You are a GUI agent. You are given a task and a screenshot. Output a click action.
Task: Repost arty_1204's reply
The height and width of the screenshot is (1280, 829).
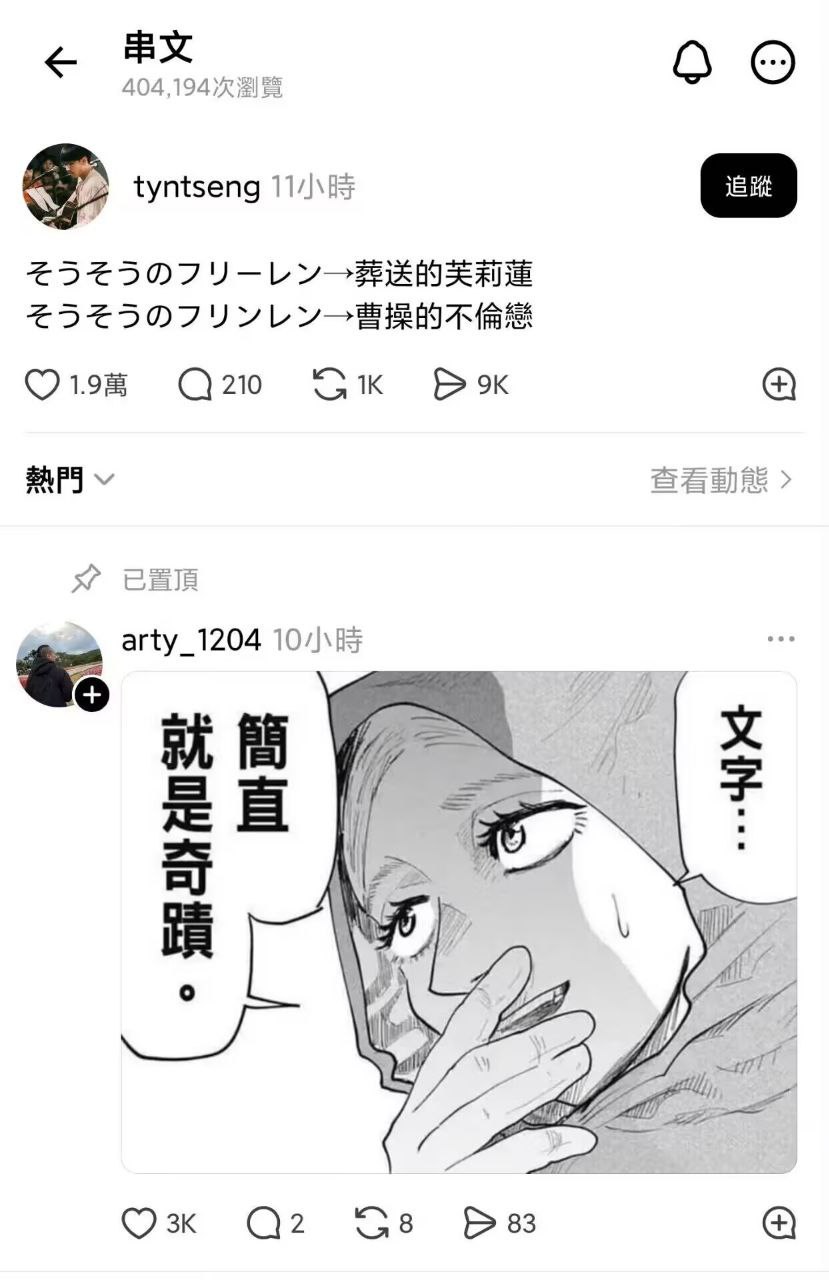click(373, 1223)
